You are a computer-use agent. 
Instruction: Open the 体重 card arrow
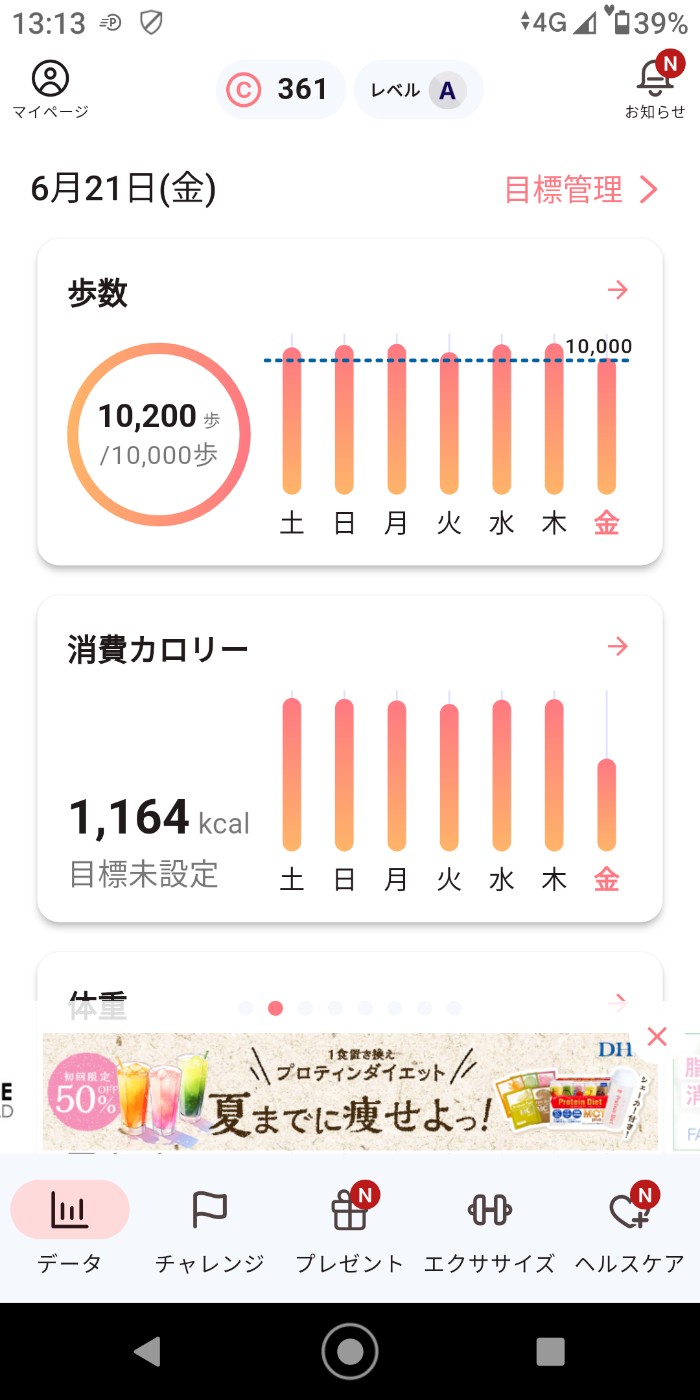618,1000
